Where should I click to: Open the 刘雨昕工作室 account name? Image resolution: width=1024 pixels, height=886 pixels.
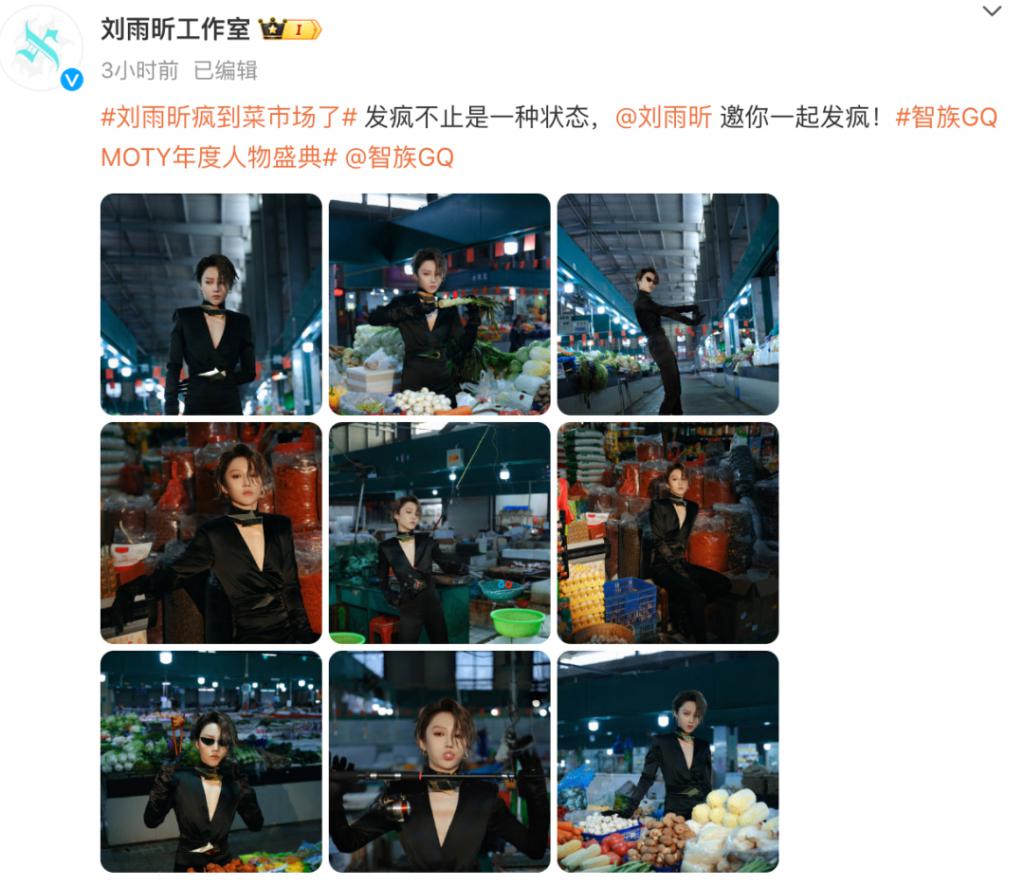[x=175, y=29]
